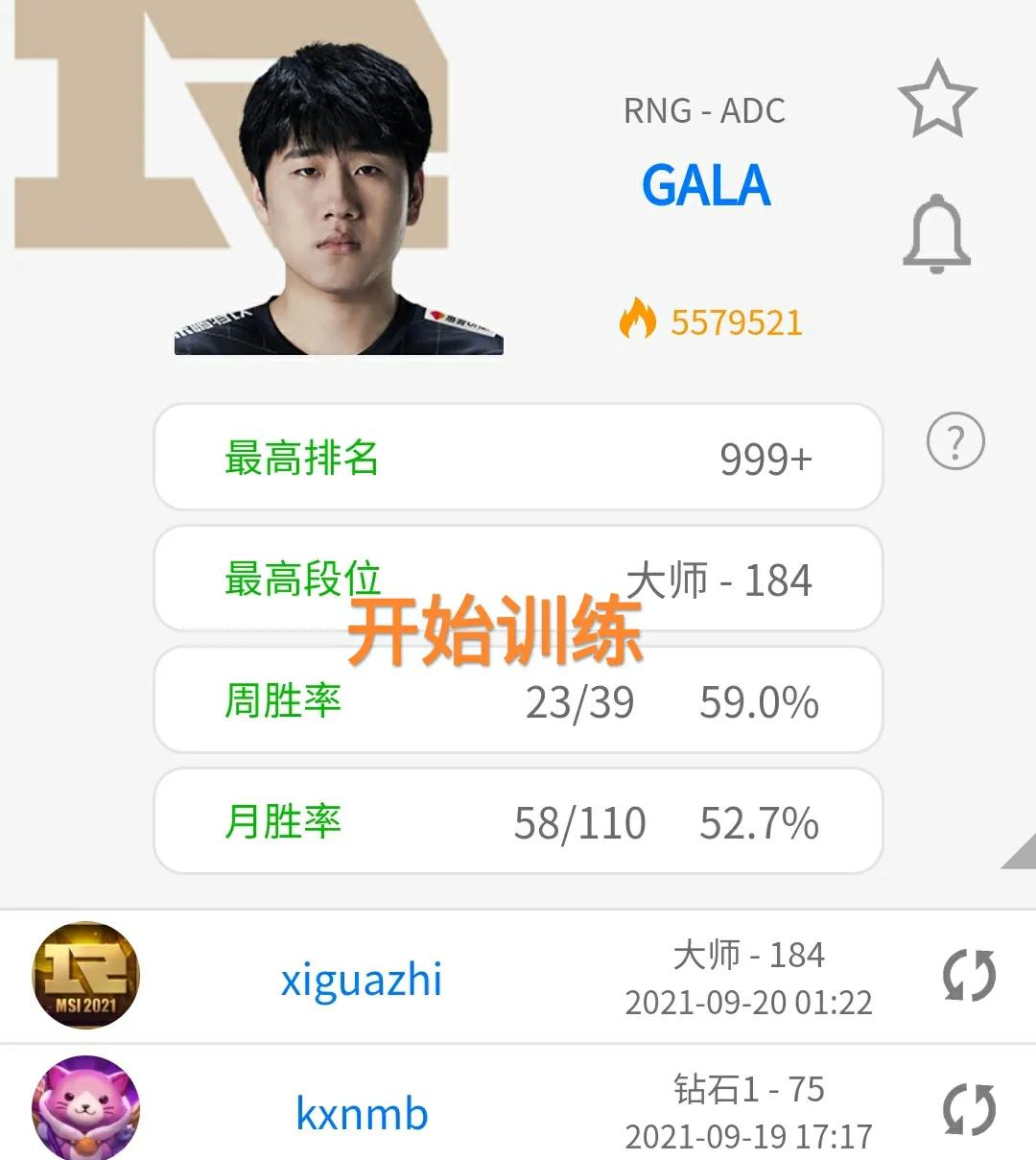This screenshot has width=1036, height=1160.
Task: Open xiguazhi account details
Action: point(363,979)
